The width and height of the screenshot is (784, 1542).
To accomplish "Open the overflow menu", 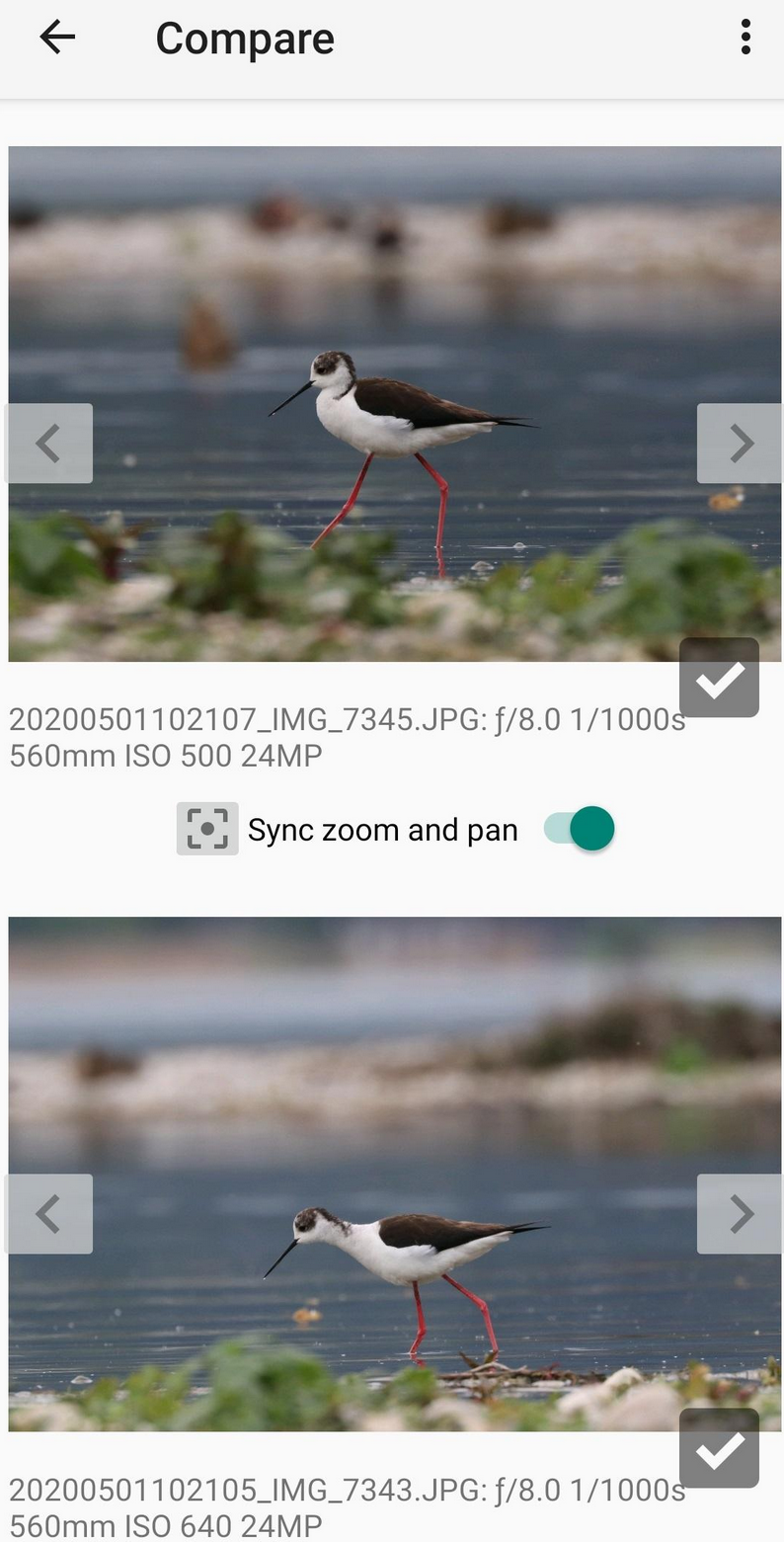I will click(745, 38).
